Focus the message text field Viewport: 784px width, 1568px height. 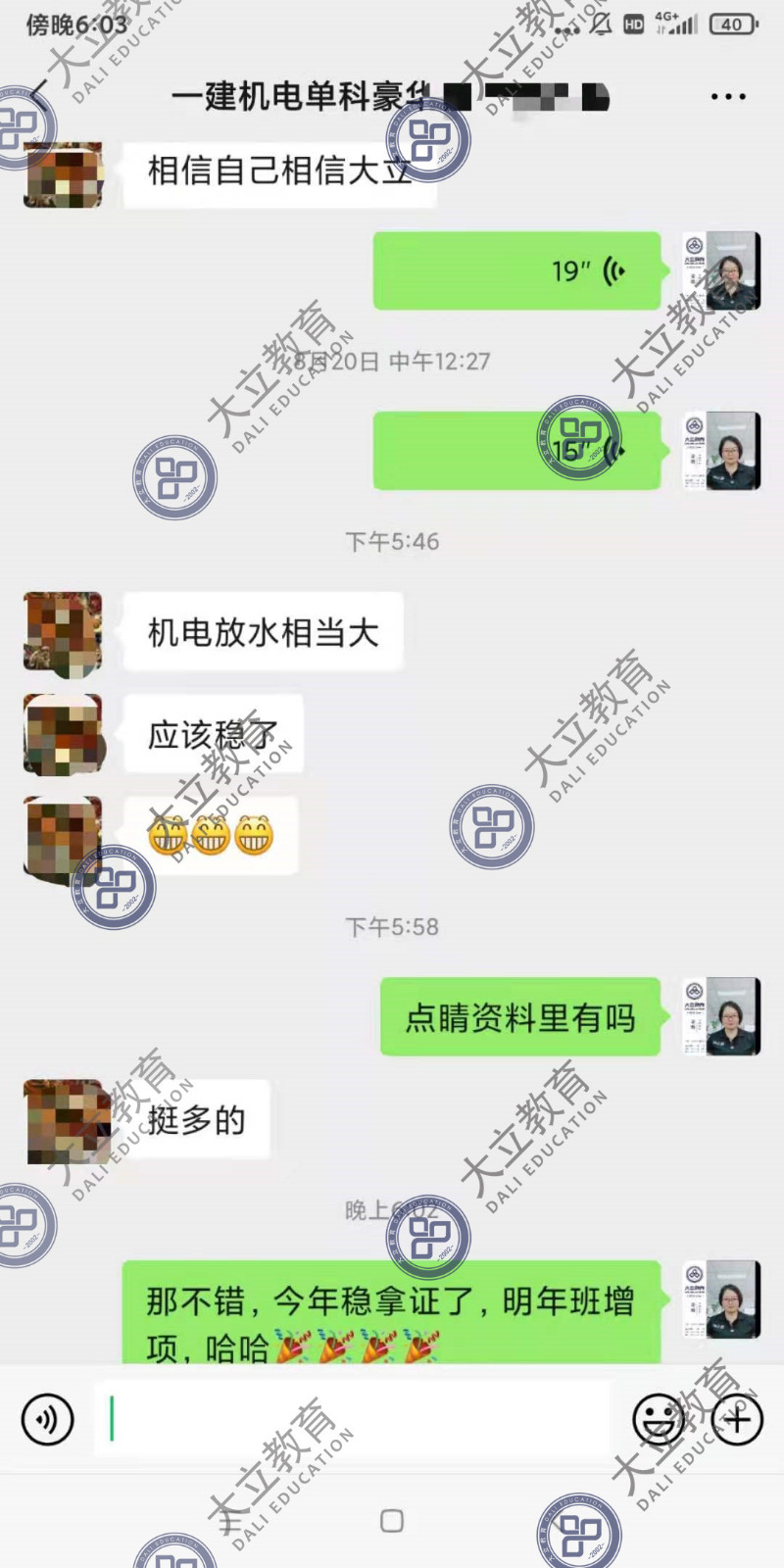(x=353, y=1418)
